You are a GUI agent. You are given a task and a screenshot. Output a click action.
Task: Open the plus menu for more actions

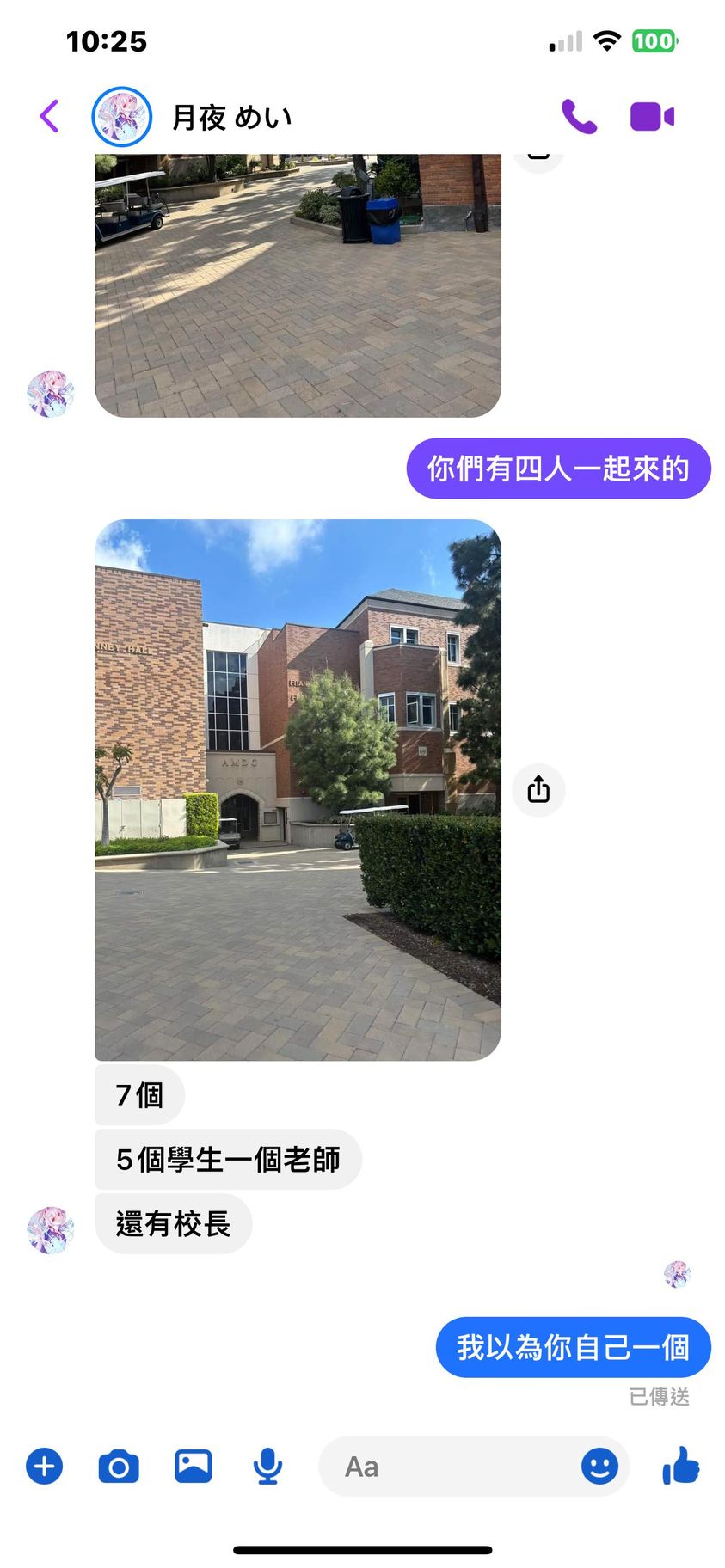[x=45, y=1466]
